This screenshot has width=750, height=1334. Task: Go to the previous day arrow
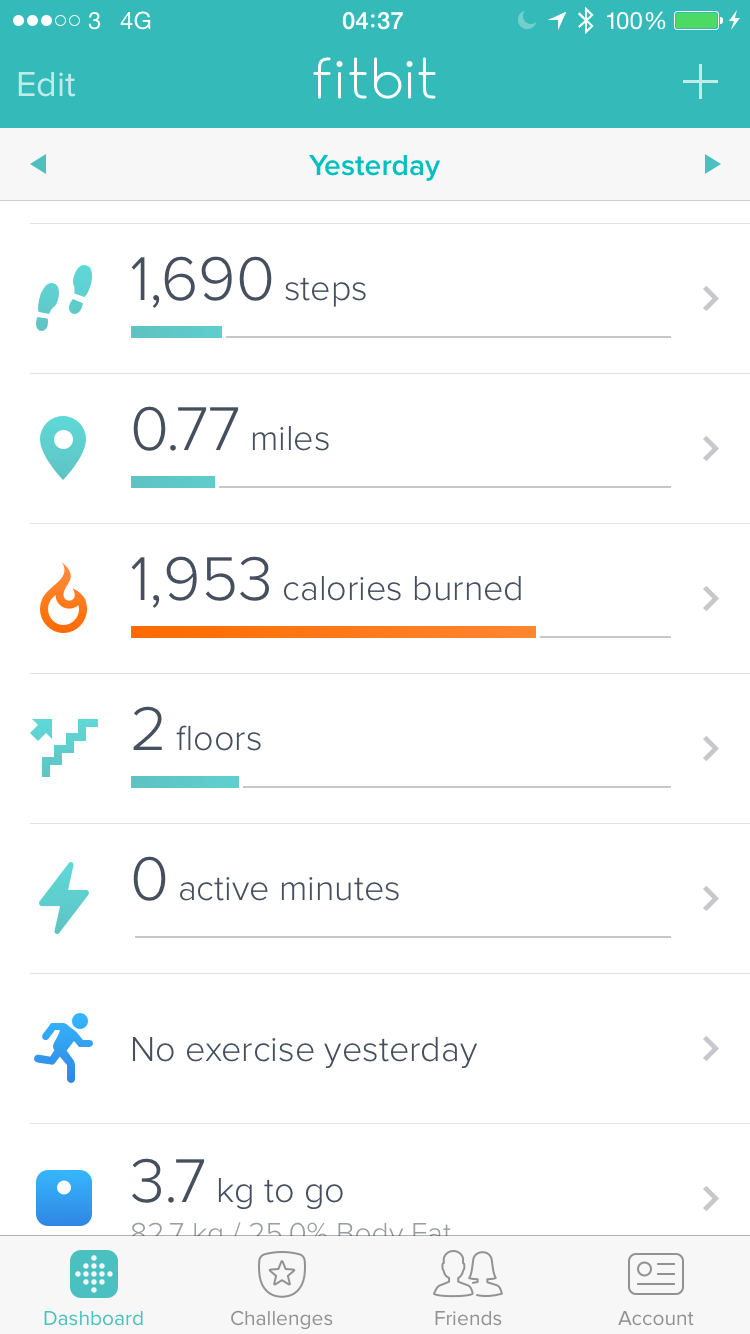[38, 164]
